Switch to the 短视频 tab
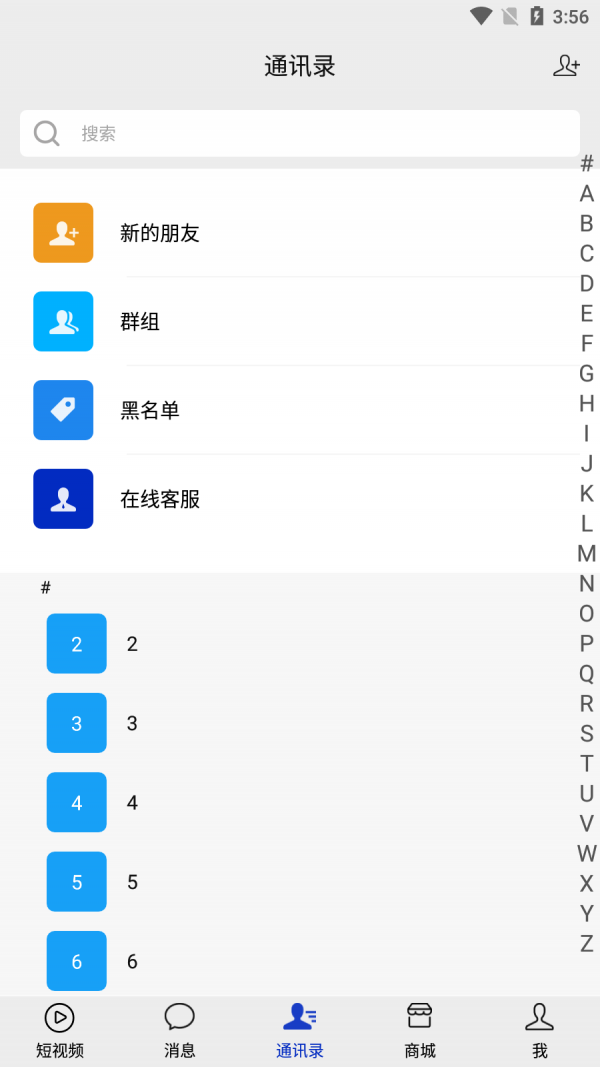 (x=60, y=1031)
